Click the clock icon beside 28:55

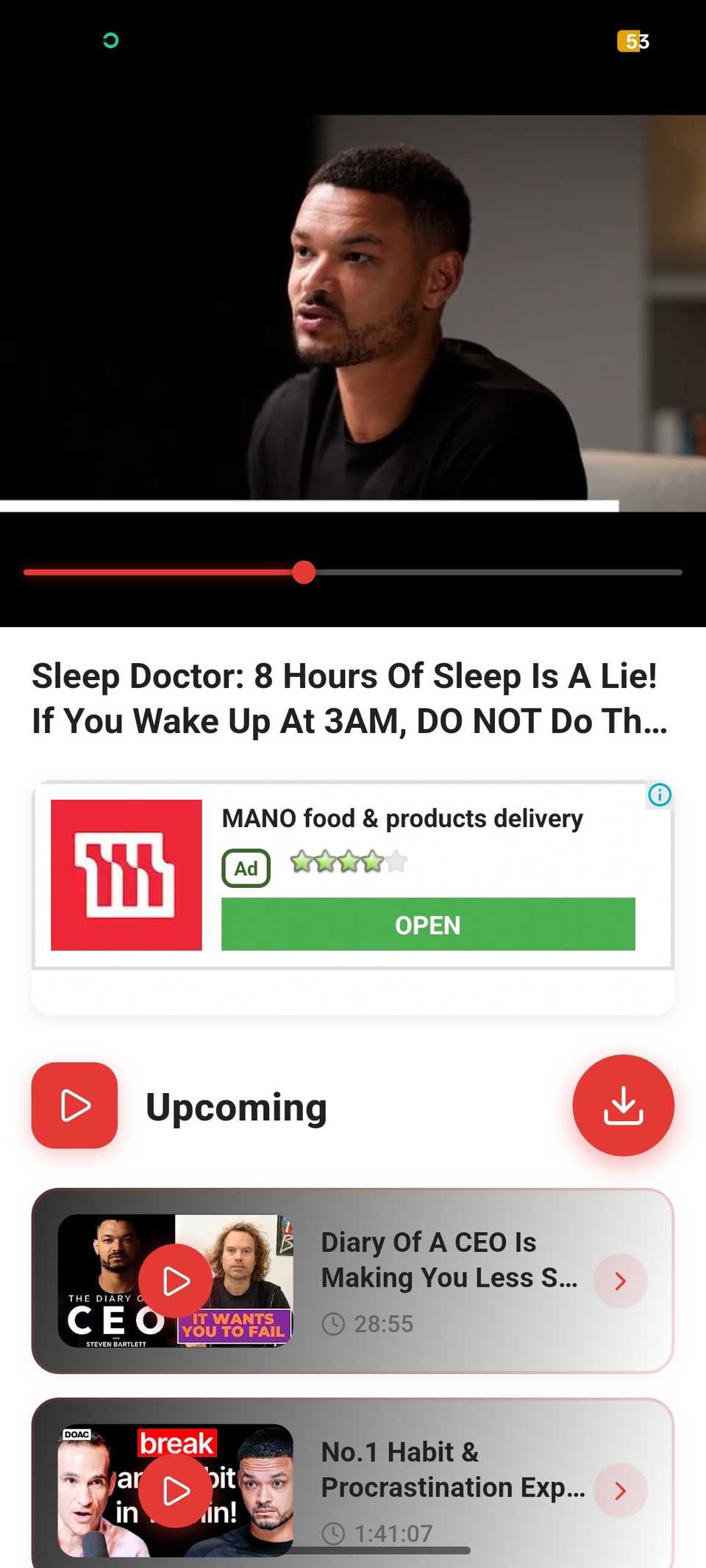[335, 1324]
